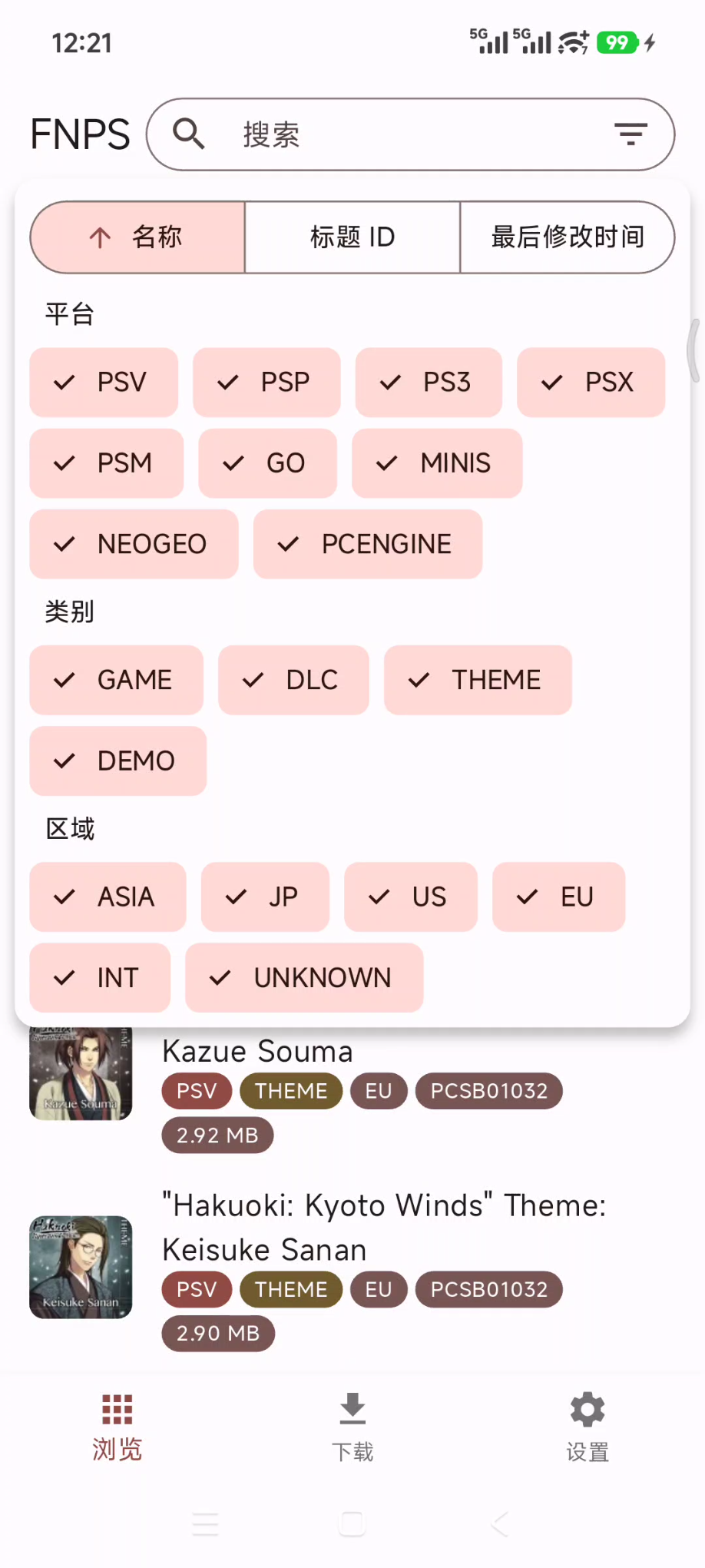The width and height of the screenshot is (705, 1568).
Task: Toggle the NEOGEO chip
Action: click(134, 544)
